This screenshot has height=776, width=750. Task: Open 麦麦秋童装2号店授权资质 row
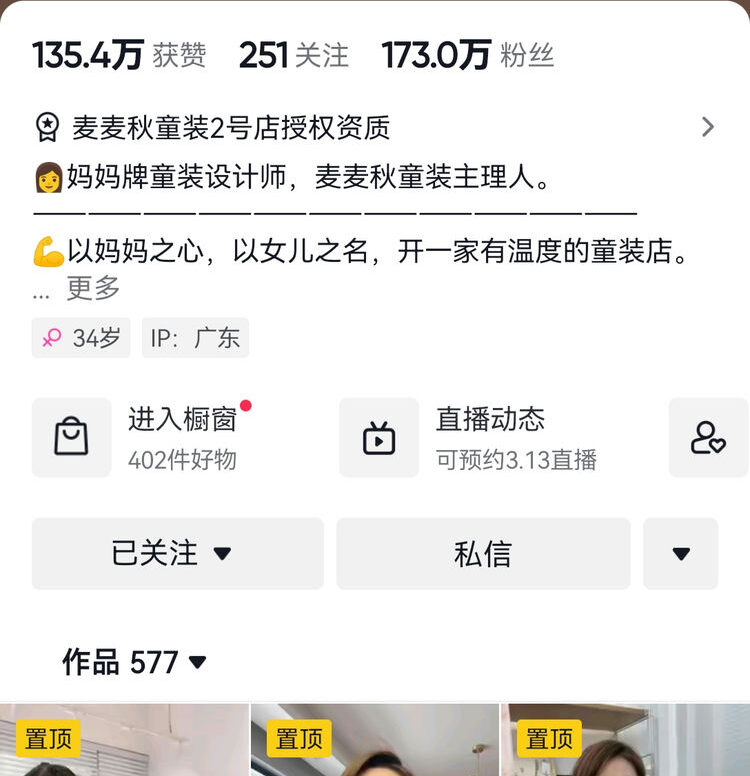point(370,127)
